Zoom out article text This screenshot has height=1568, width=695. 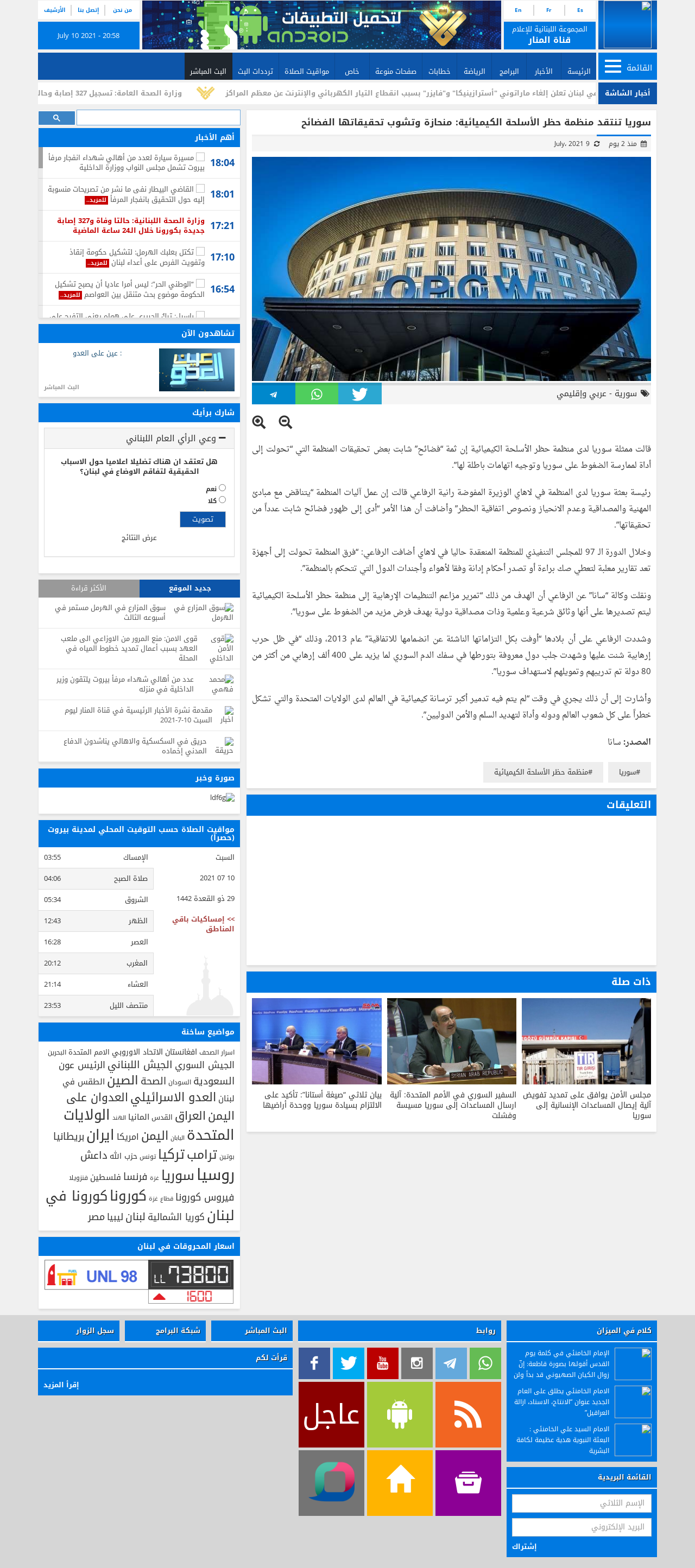point(285,422)
